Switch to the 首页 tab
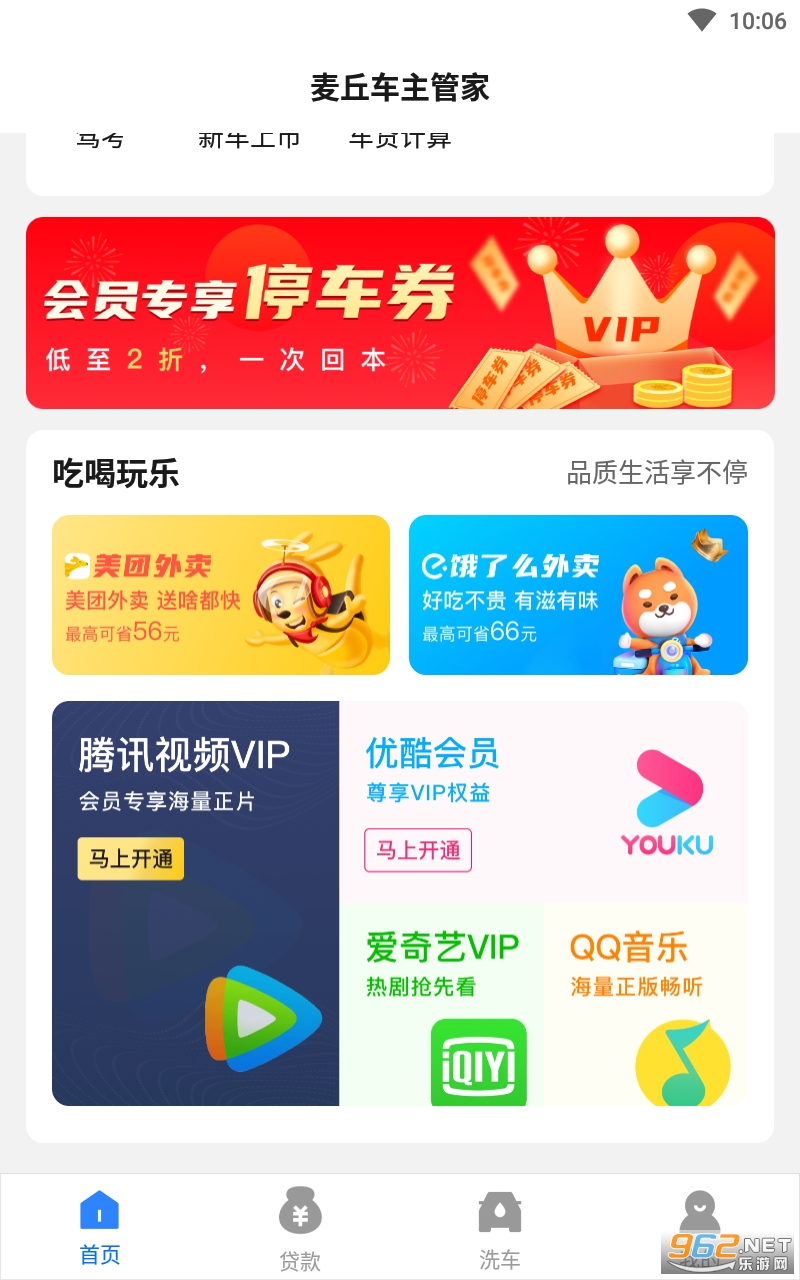800x1280 pixels. coord(100,1227)
